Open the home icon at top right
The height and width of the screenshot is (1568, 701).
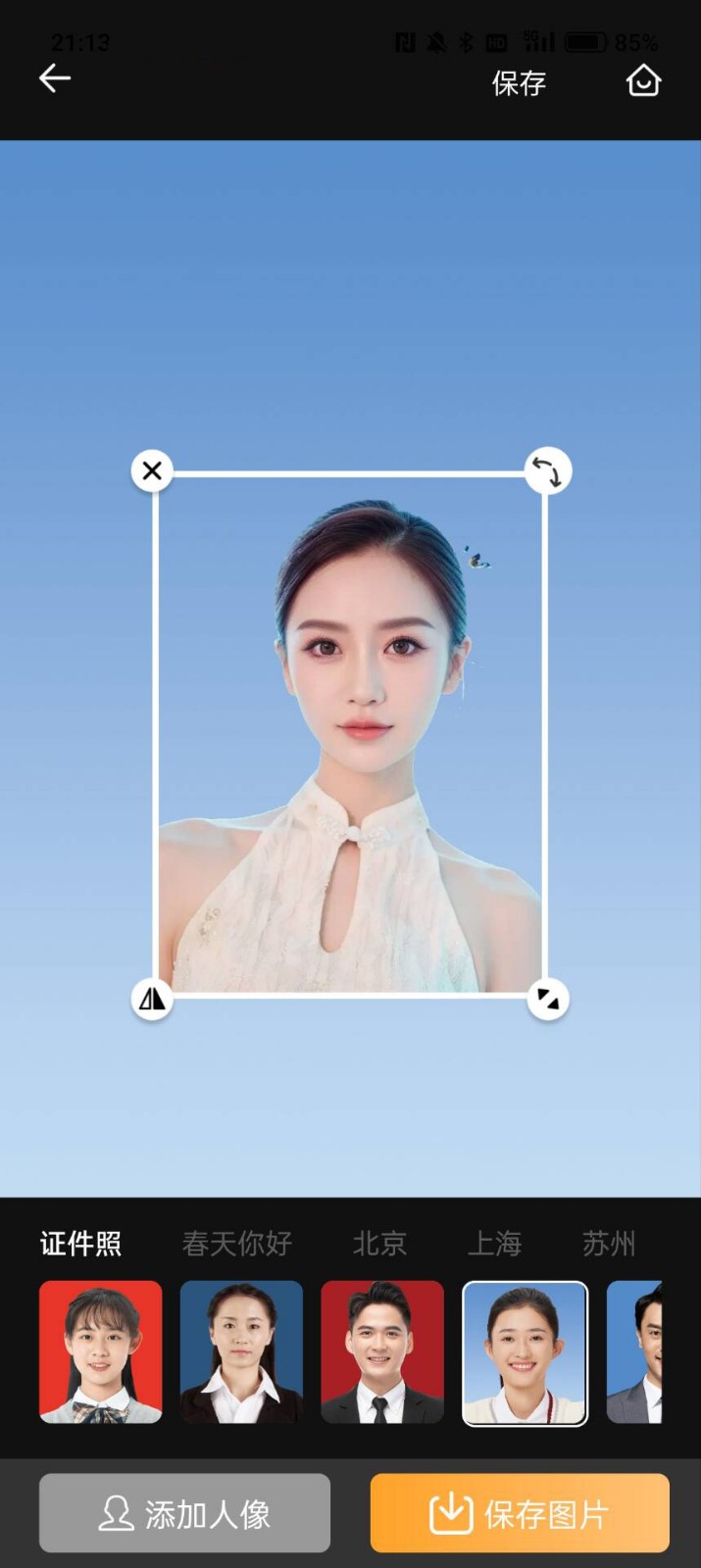(x=643, y=81)
